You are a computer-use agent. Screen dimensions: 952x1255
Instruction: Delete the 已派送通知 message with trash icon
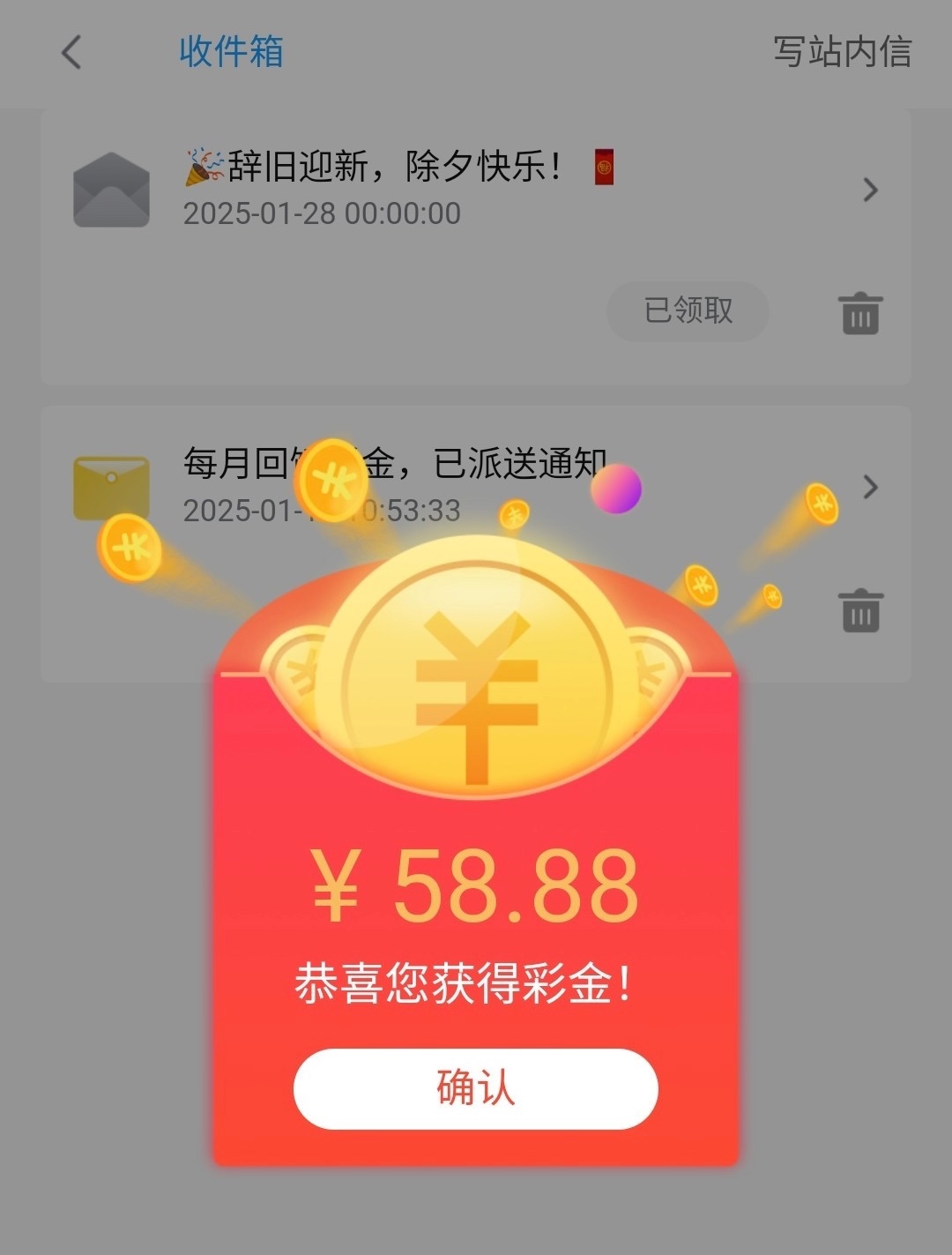860,610
